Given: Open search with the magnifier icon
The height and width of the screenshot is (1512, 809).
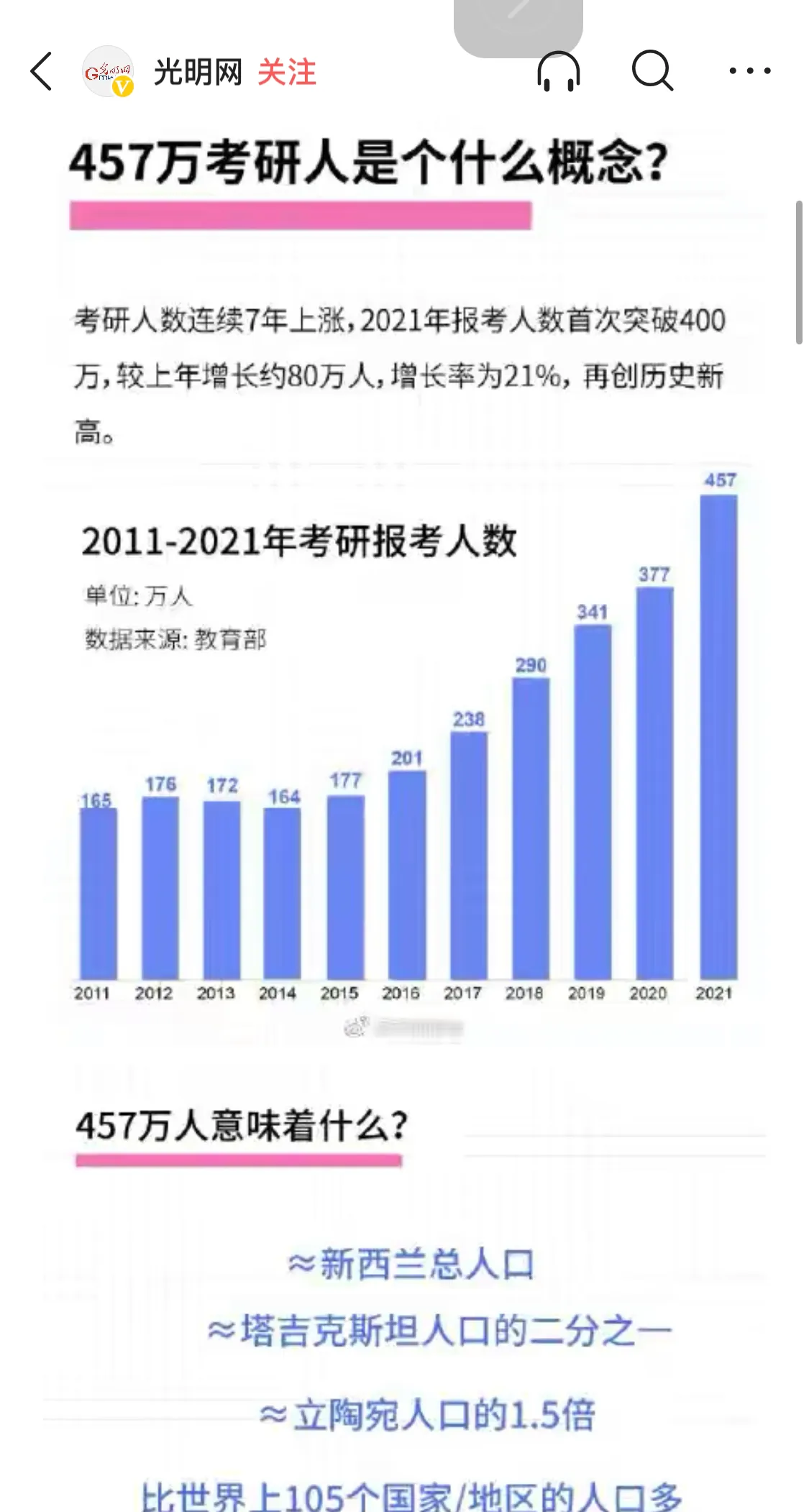Looking at the screenshot, I should tap(652, 71).
